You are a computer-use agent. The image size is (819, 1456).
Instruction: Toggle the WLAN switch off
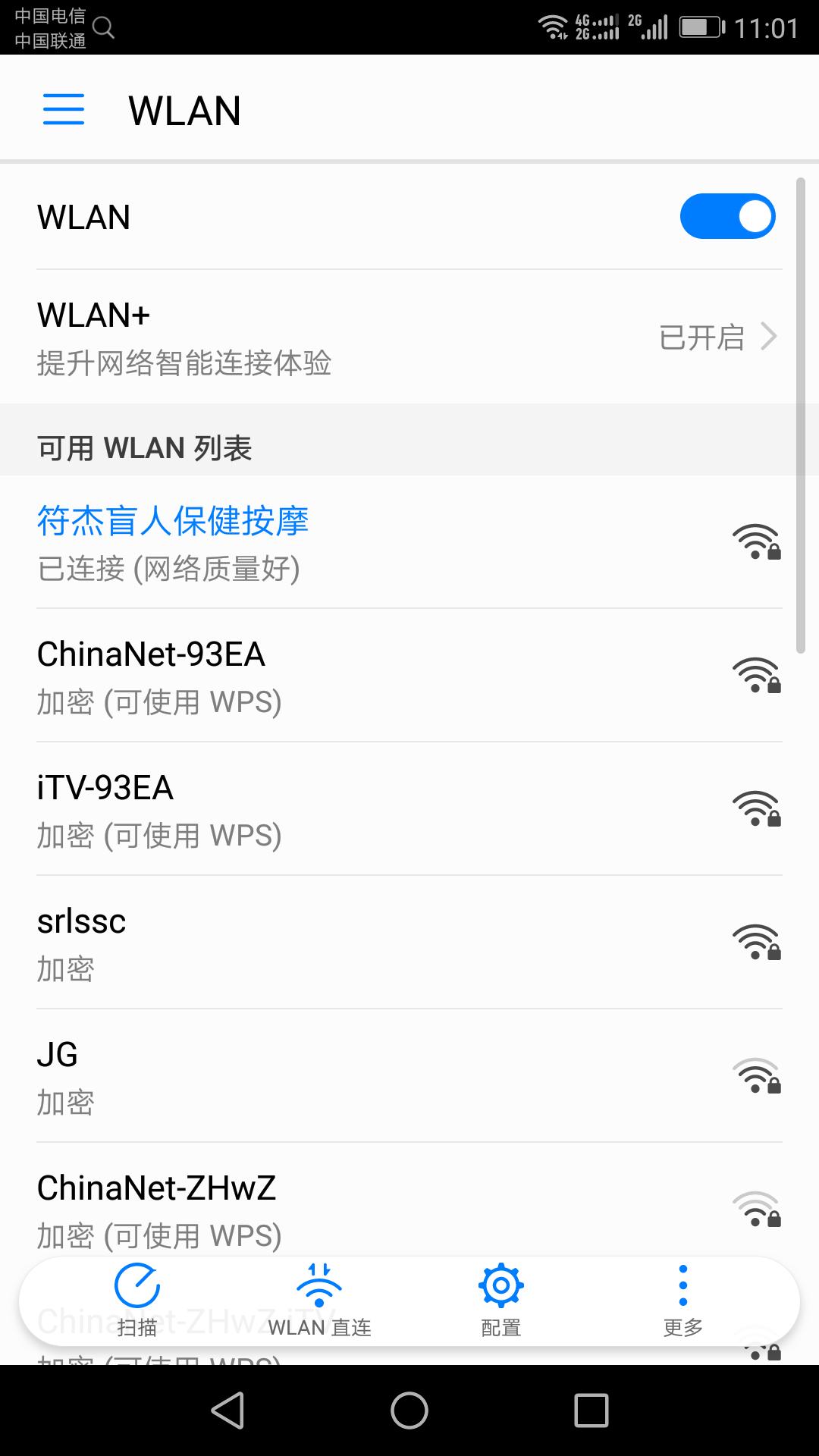(x=727, y=216)
